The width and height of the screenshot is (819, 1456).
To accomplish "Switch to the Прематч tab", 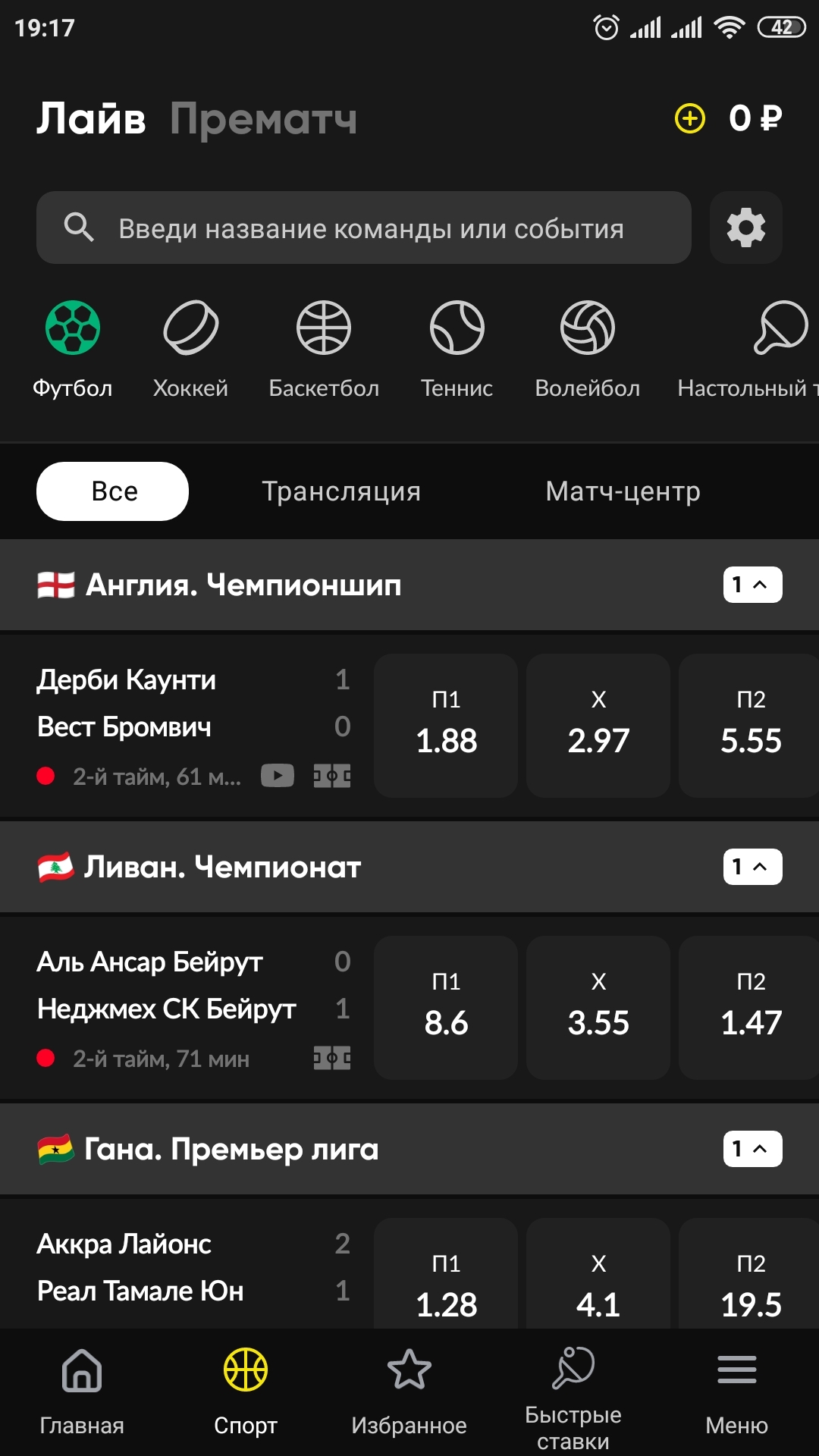I will point(263,119).
